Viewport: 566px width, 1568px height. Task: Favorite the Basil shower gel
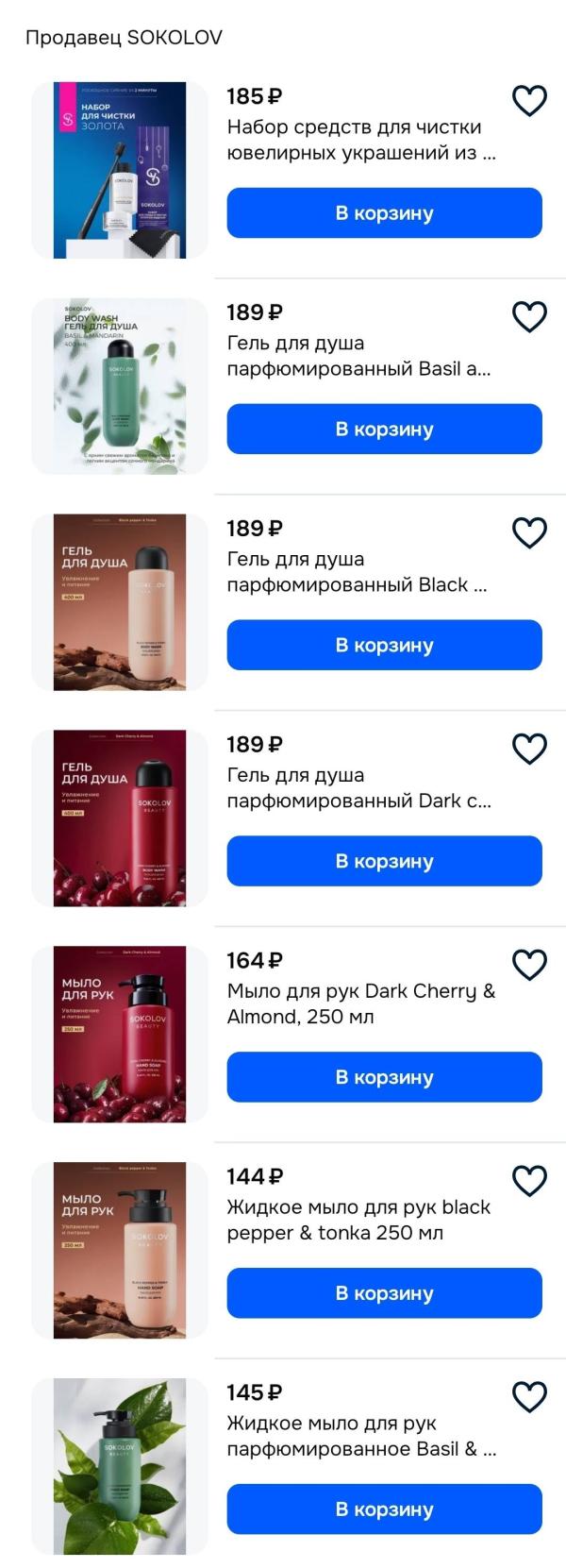[x=529, y=316]
